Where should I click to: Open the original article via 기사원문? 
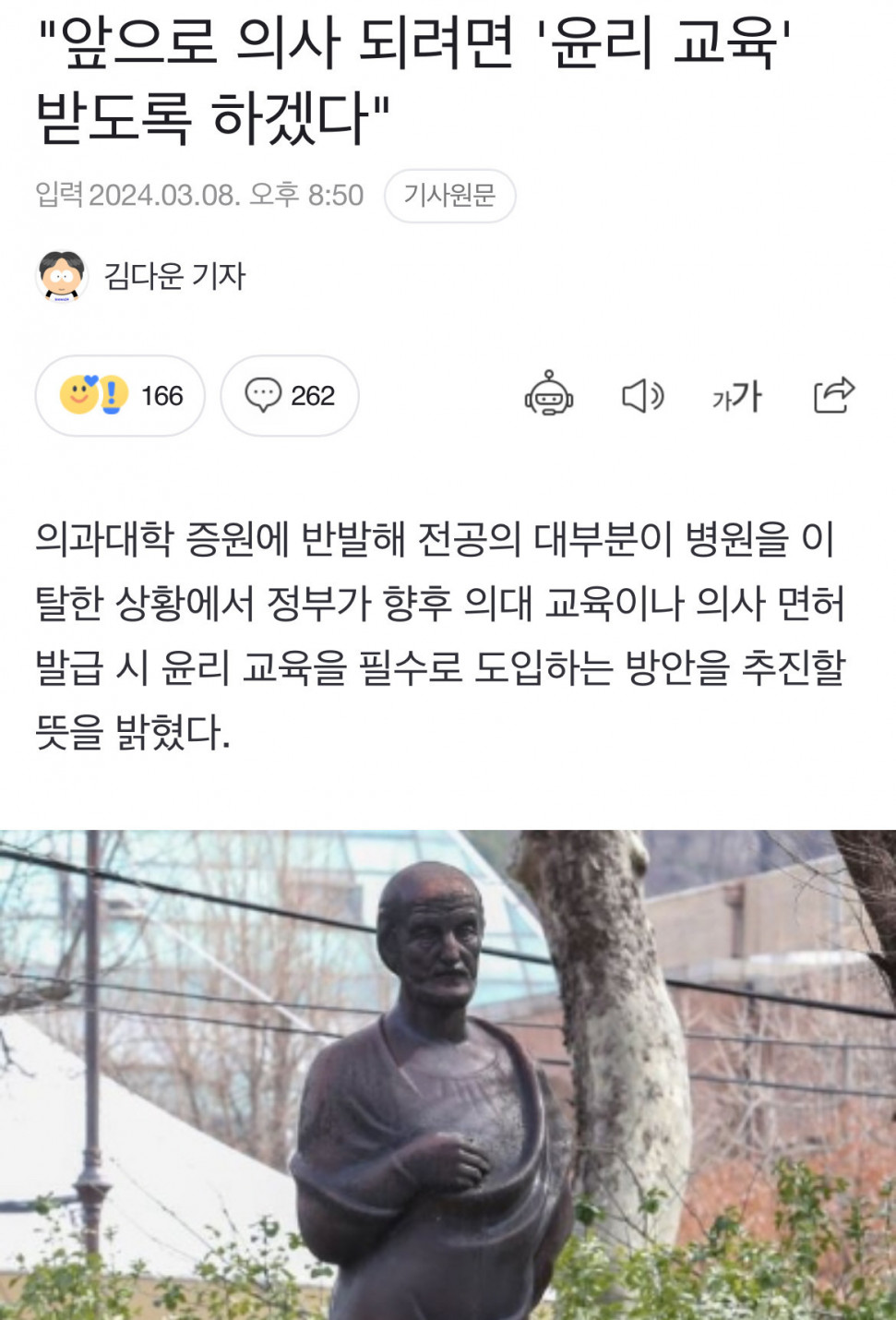pos(449,196)
